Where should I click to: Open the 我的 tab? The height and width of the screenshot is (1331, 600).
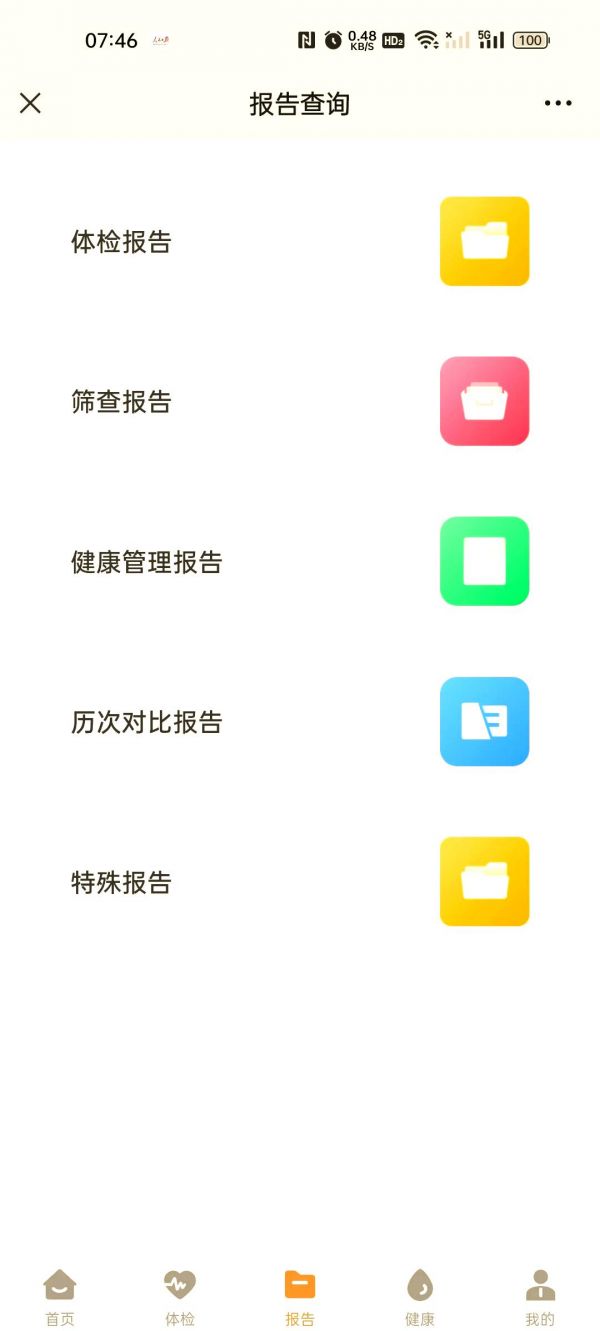(540, 1297)
